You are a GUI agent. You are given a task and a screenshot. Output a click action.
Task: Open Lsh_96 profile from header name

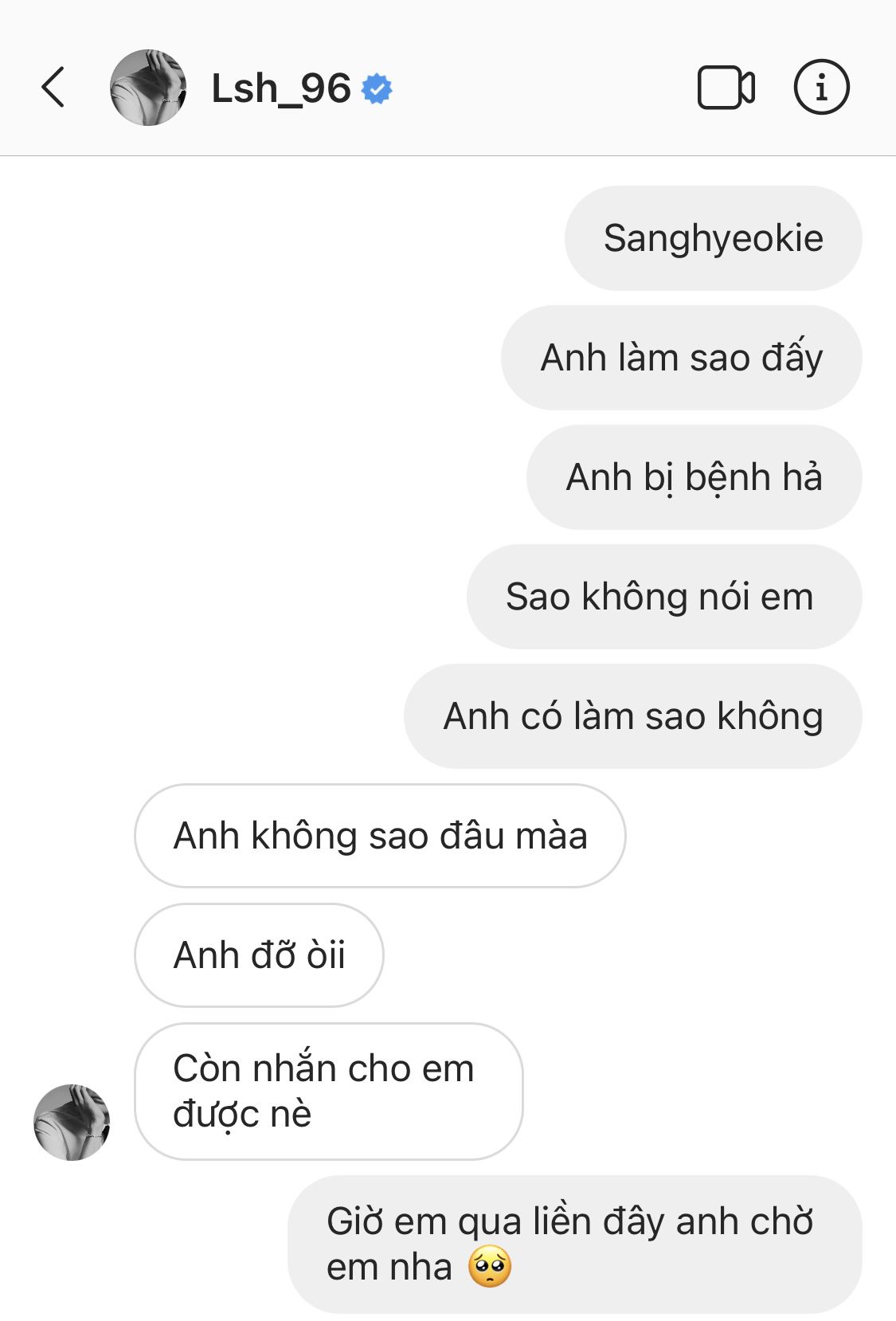pyautogui.click(x=280, y=88)
